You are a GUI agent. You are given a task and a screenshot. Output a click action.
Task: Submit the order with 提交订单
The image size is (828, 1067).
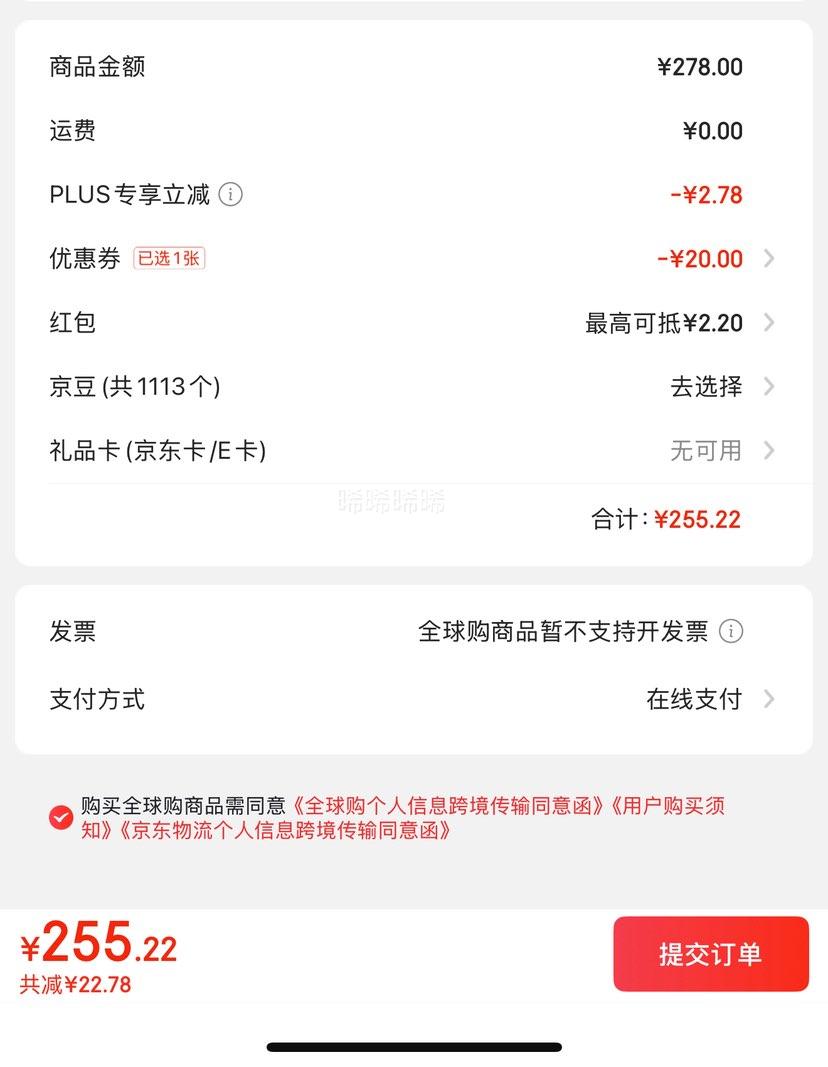pyautogui.click(x=710, y=954)
